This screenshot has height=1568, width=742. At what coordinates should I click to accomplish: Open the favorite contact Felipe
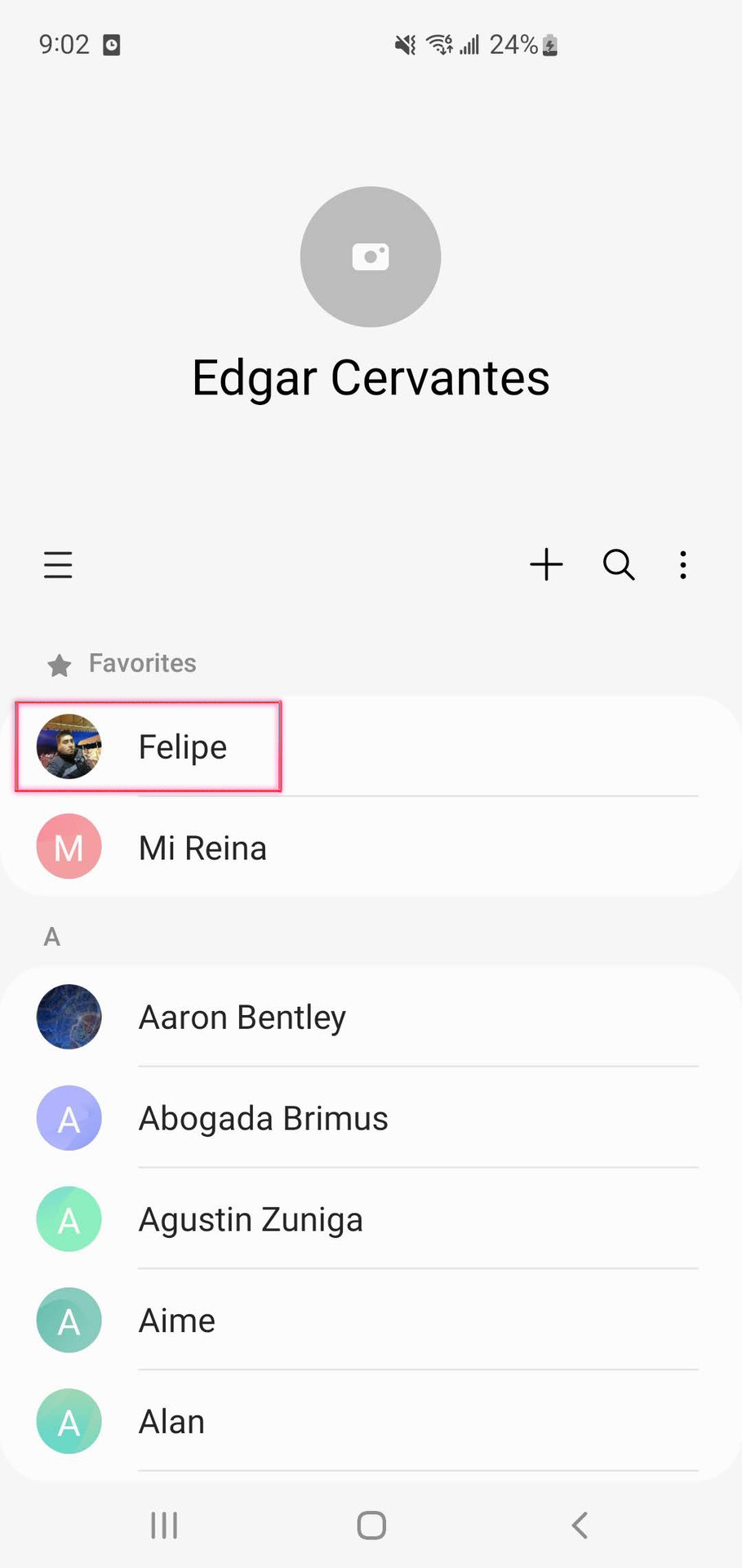coord(182,747)
